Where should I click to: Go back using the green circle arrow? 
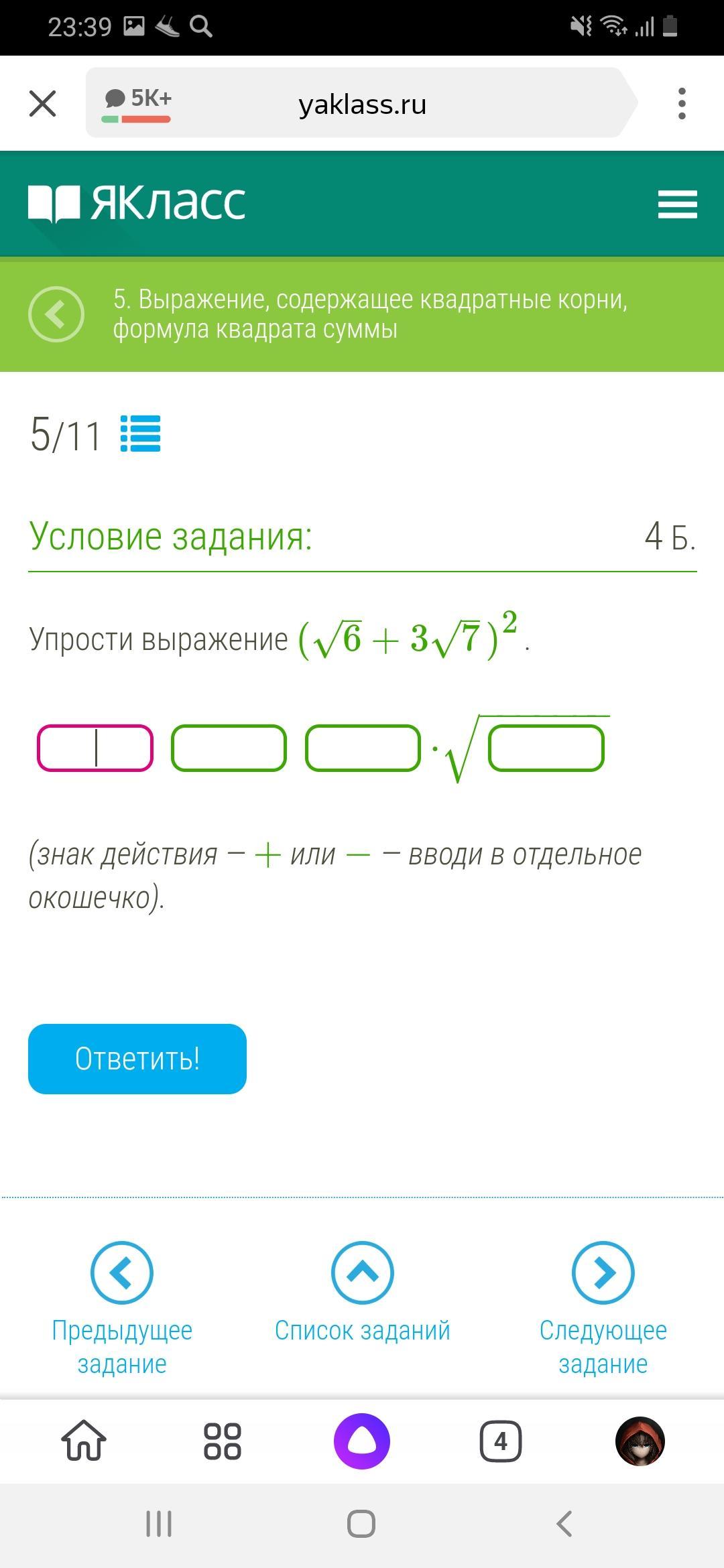(x=56, y=314)
